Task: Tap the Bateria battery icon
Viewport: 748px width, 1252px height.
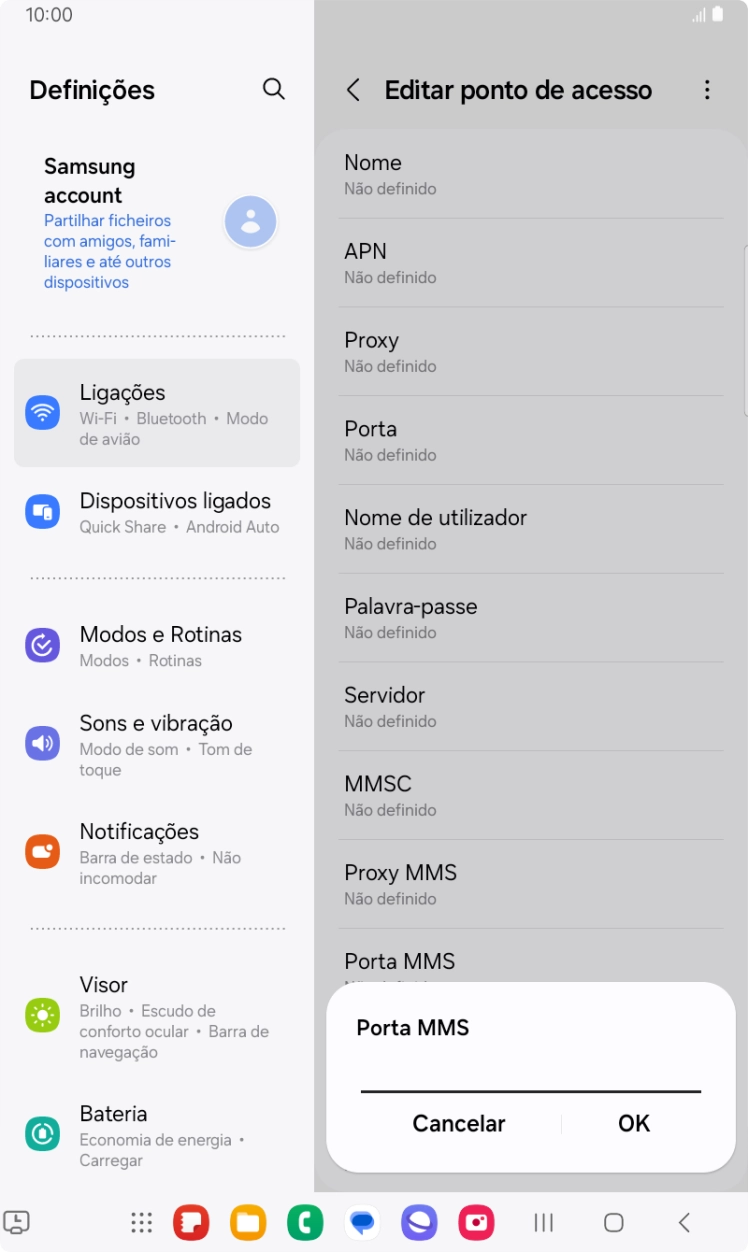Action: point(42,1133)
